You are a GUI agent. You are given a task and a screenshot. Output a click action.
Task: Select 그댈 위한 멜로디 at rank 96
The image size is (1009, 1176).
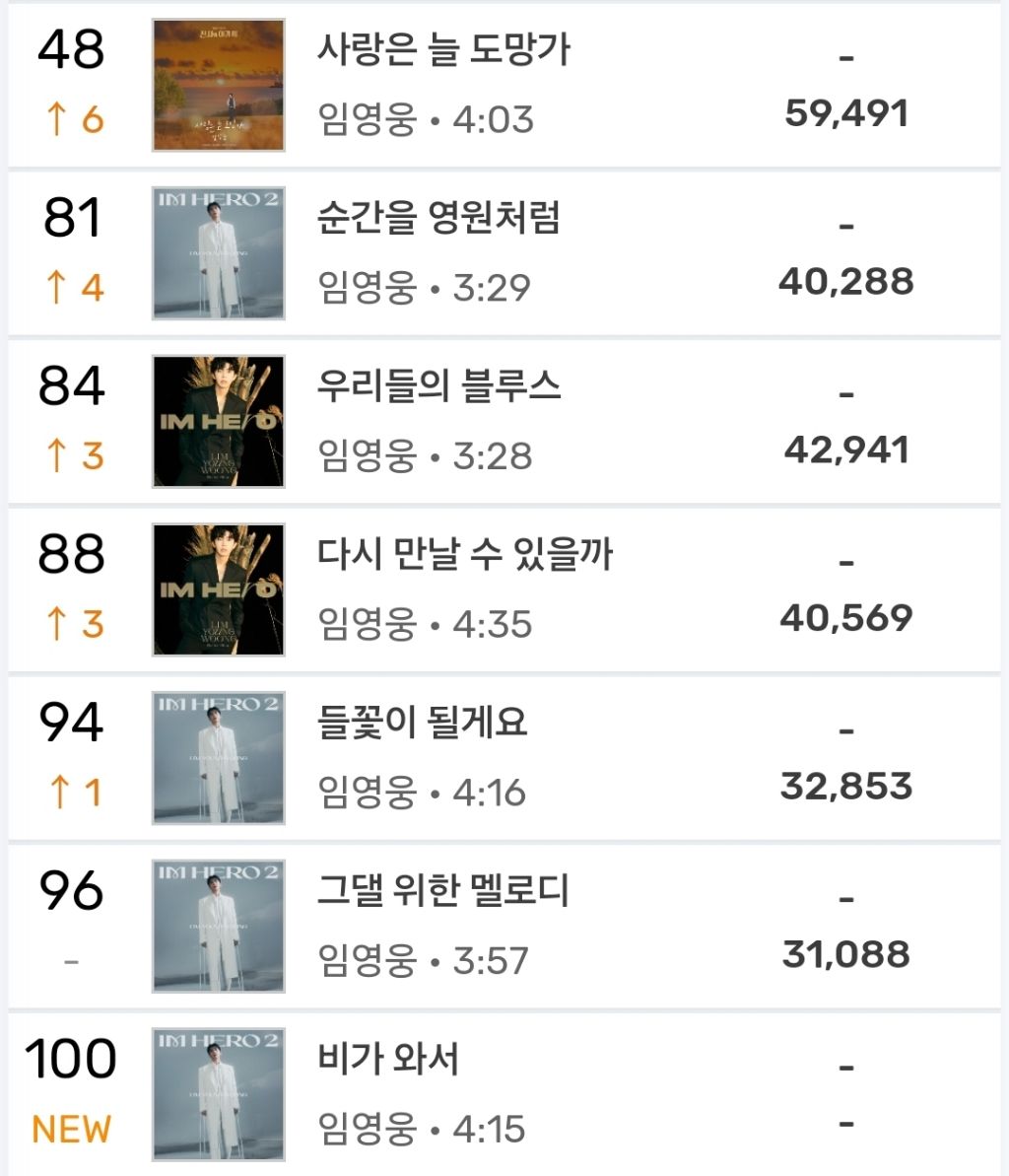pyautogui.click(x=504, y=926)
